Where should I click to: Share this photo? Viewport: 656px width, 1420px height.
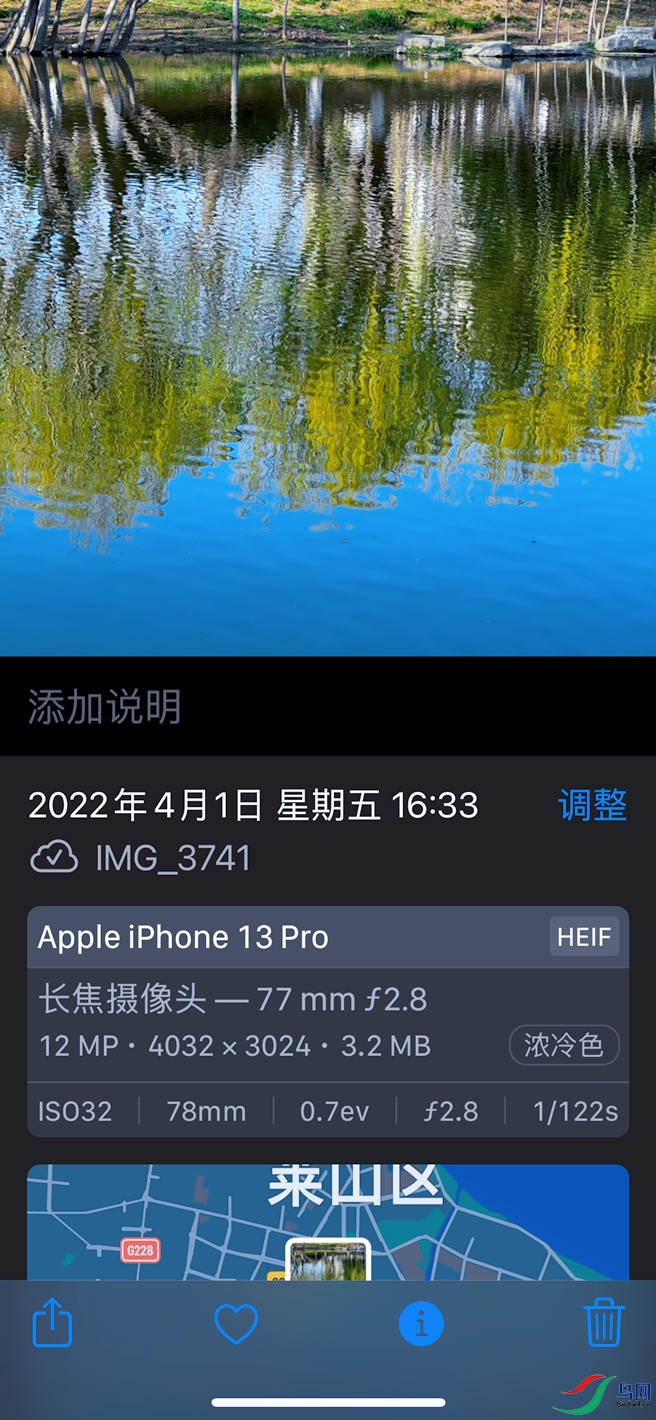52,1324
